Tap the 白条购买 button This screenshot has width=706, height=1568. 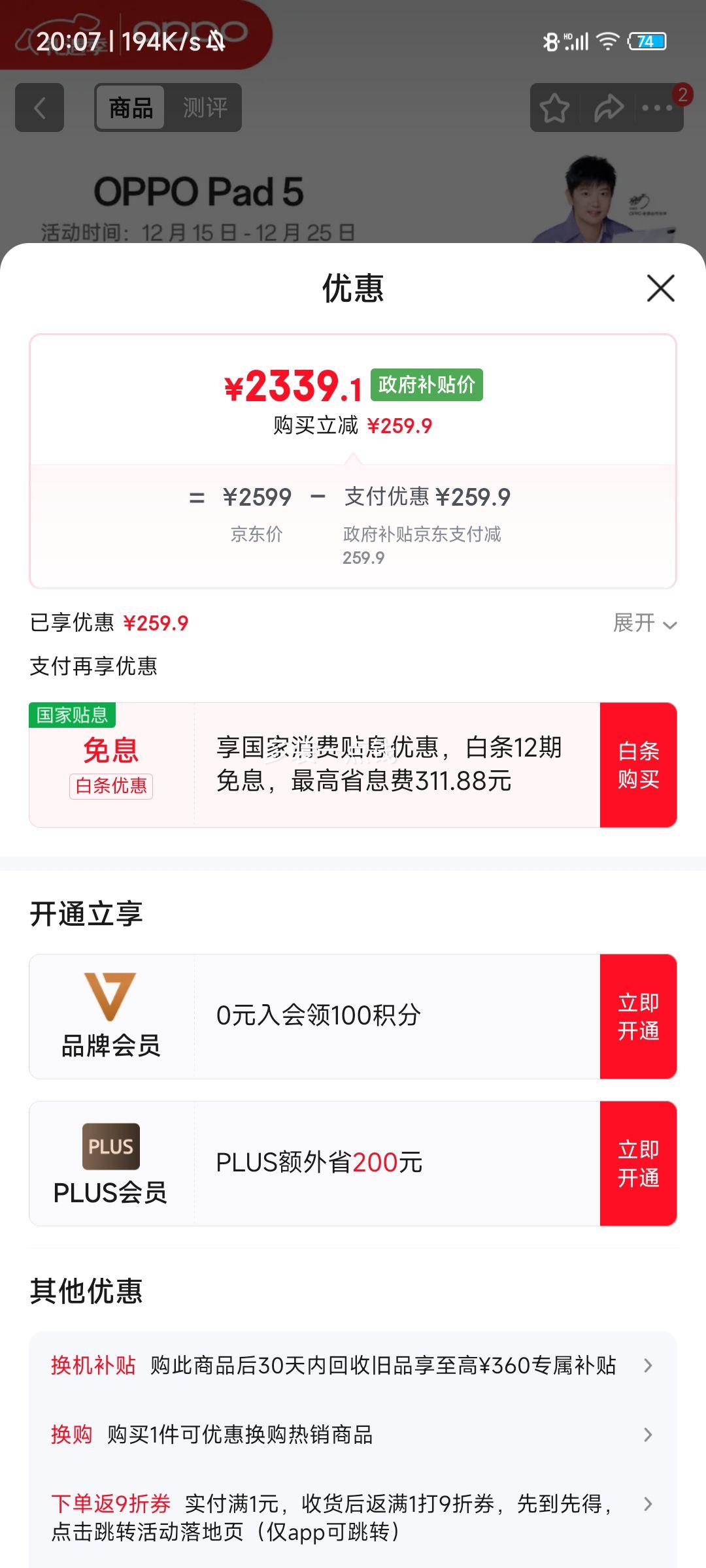(x=638, y=765)
